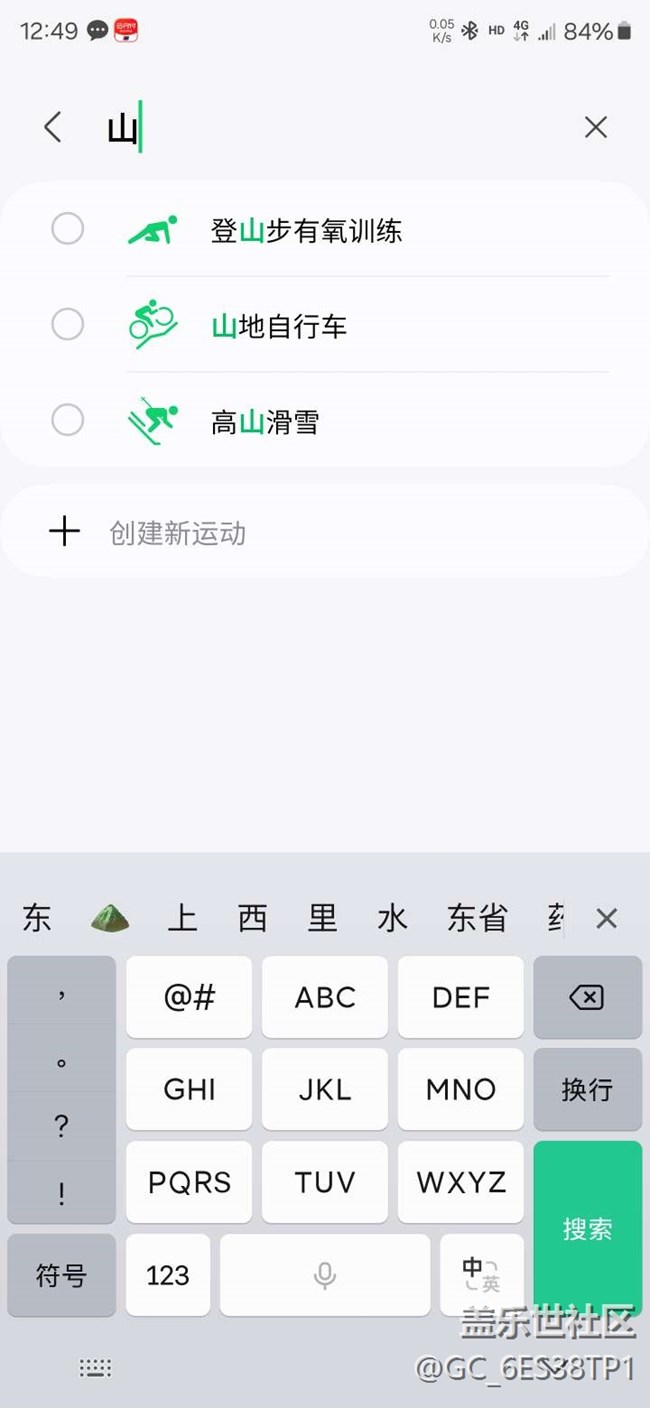The height and width of the screenshot is (1408, 650).
Task: Tap the green 搜索 key on the keyboard
Action: (587, 1228)
